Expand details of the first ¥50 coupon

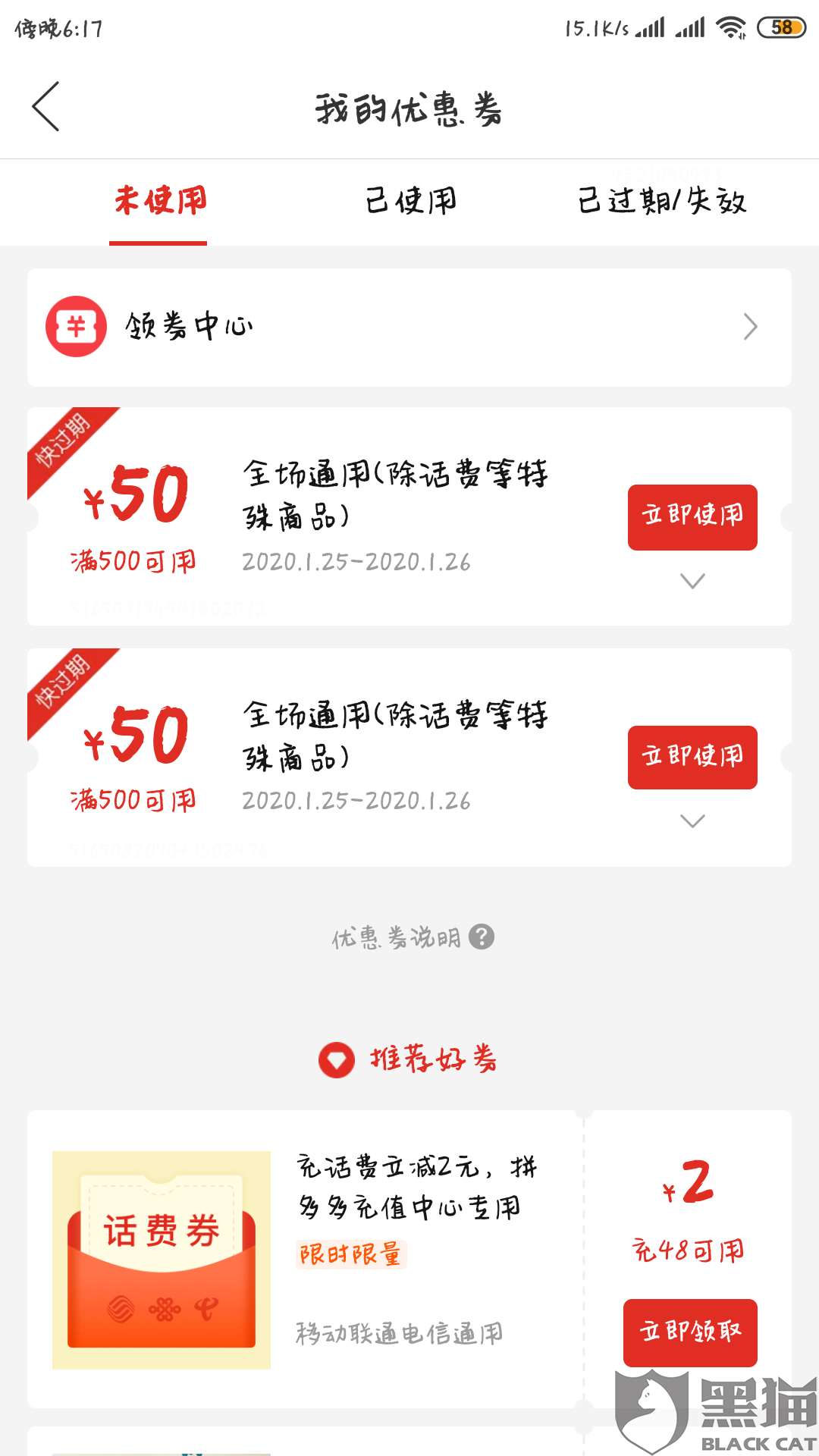click(x=692, y=581)
